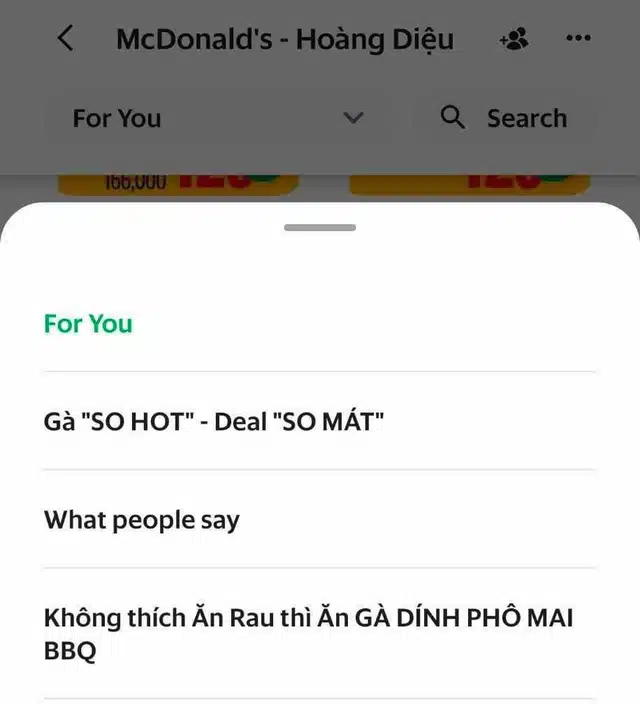Open the three-dot overflow menu
Image resolution: width=640 pixels, height=704 pixels.
[x=578, y=39]
